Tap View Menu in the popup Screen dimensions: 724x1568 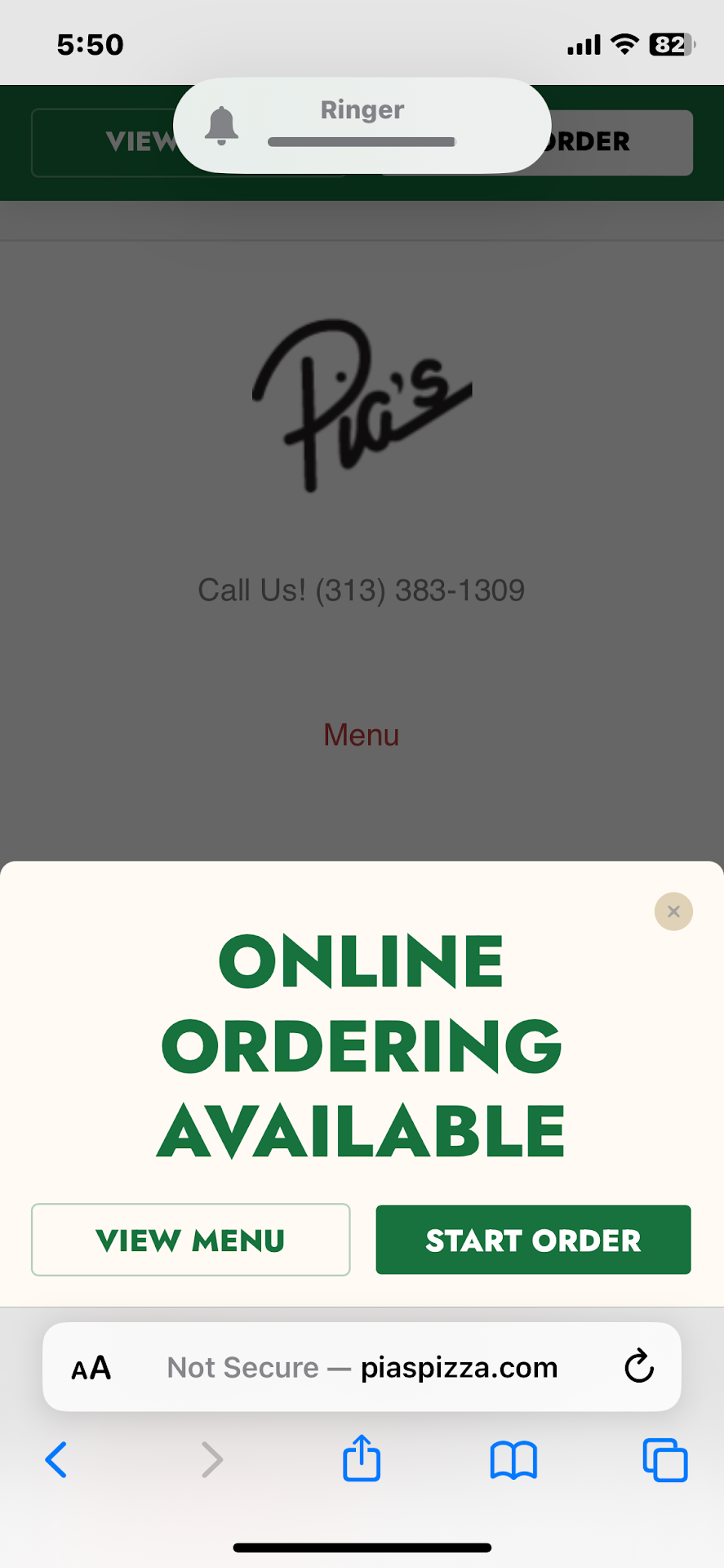pyautogui.click(x=190, y=1240)
